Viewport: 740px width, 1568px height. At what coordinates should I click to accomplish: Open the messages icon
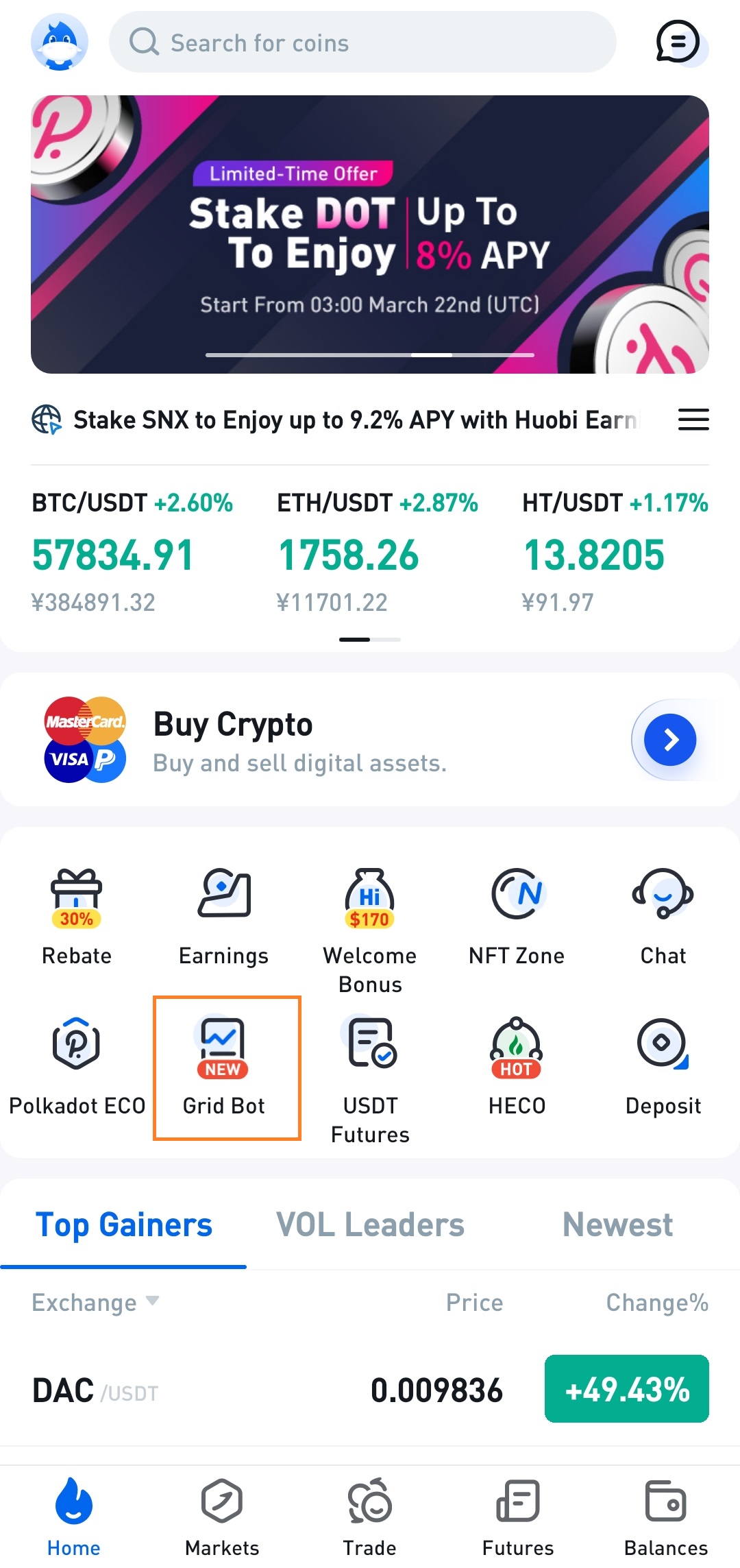tap(678, 43)
